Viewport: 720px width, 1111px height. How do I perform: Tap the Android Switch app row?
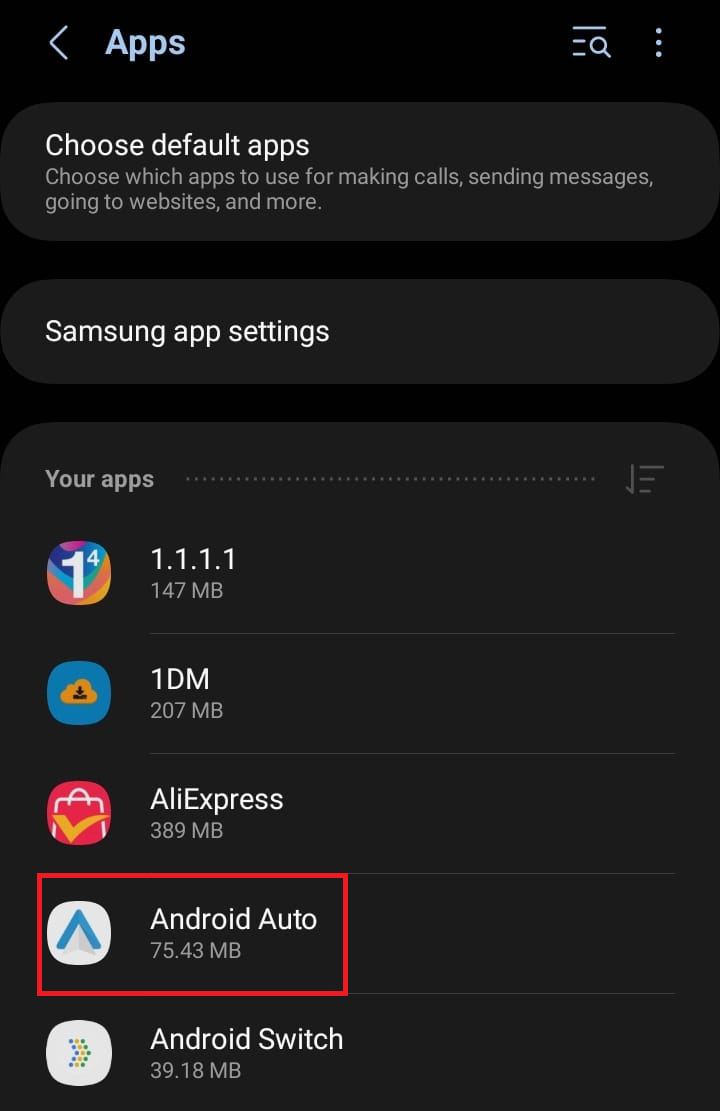[360, 1052]
